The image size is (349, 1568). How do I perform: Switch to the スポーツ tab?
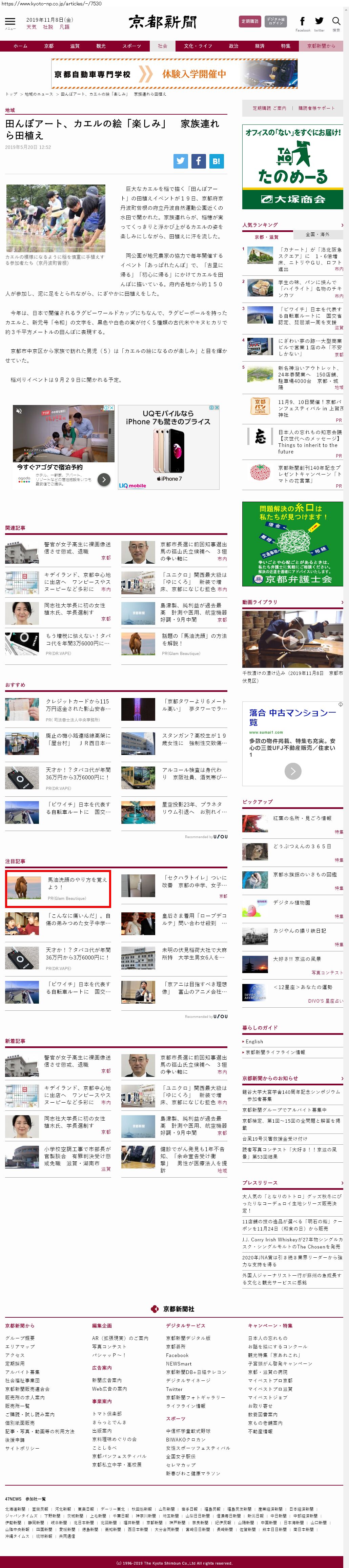click(131, 46)
